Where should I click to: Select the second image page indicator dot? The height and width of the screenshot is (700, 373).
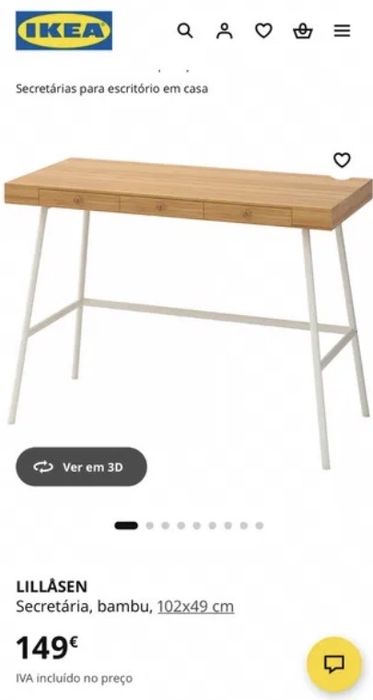(x=150, y=525)
